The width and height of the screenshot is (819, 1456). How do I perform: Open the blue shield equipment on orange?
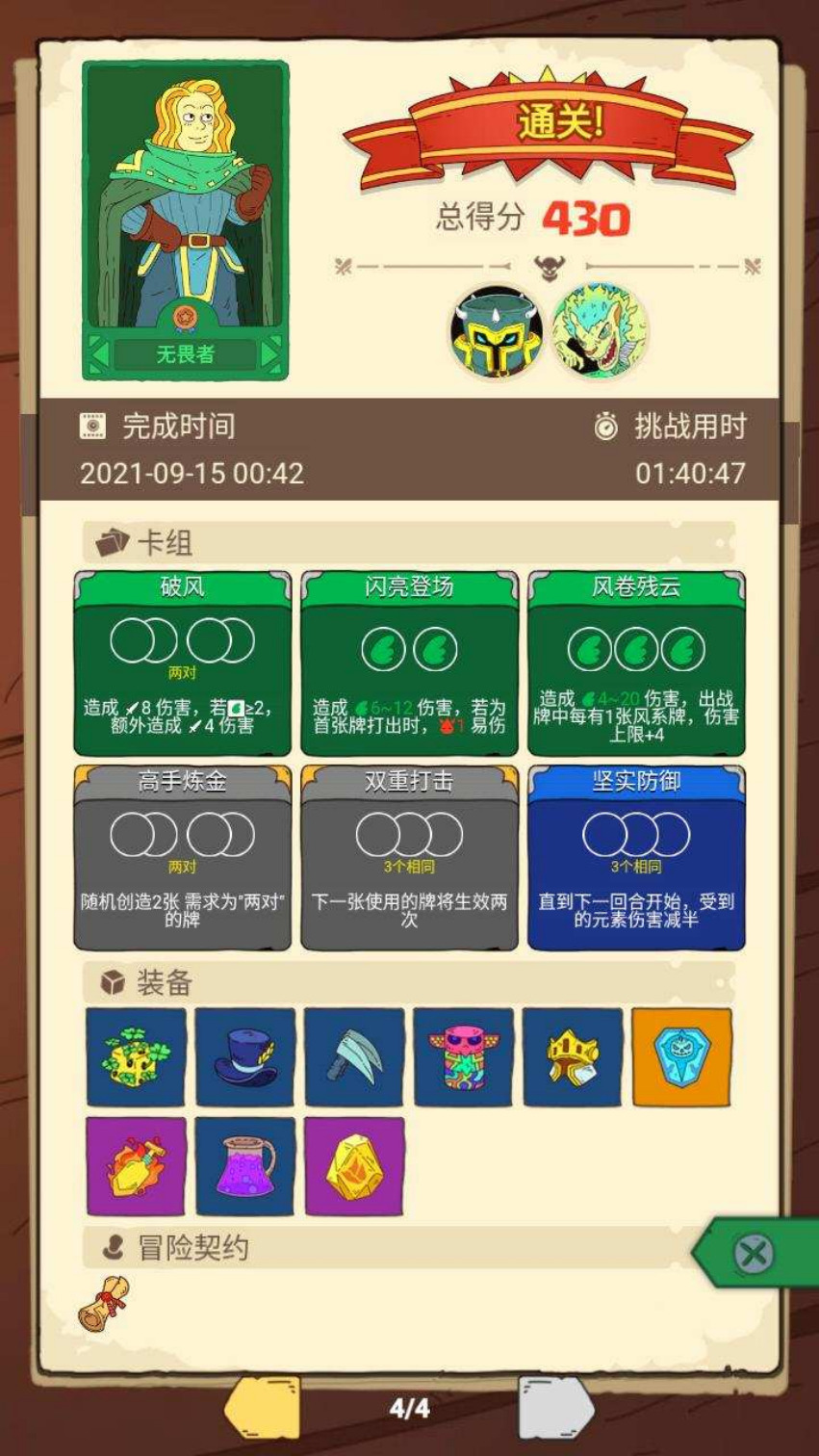tap(681, 1057)
